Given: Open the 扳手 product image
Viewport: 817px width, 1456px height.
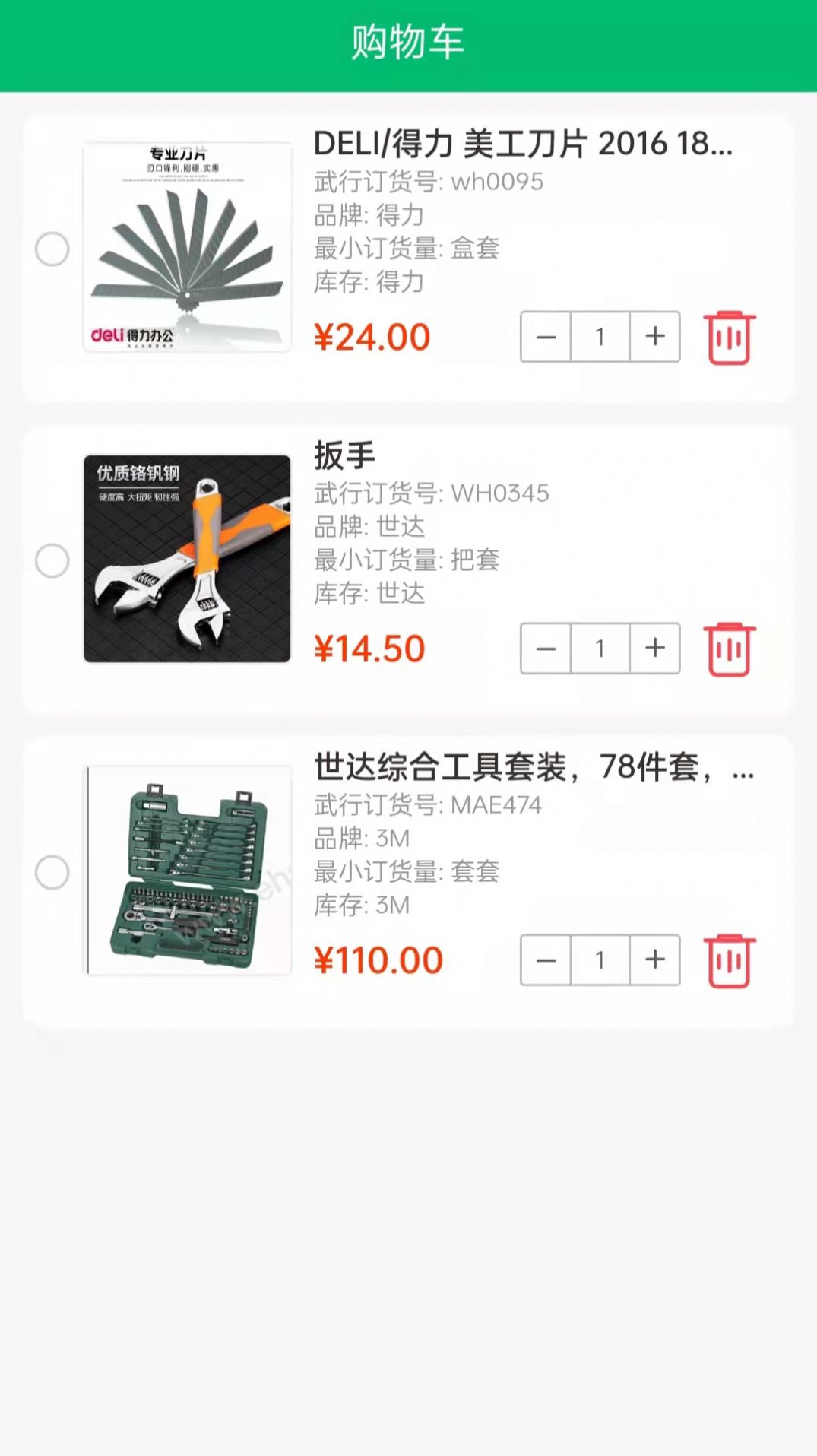Looking at the screenshot, I should (187, 559).
